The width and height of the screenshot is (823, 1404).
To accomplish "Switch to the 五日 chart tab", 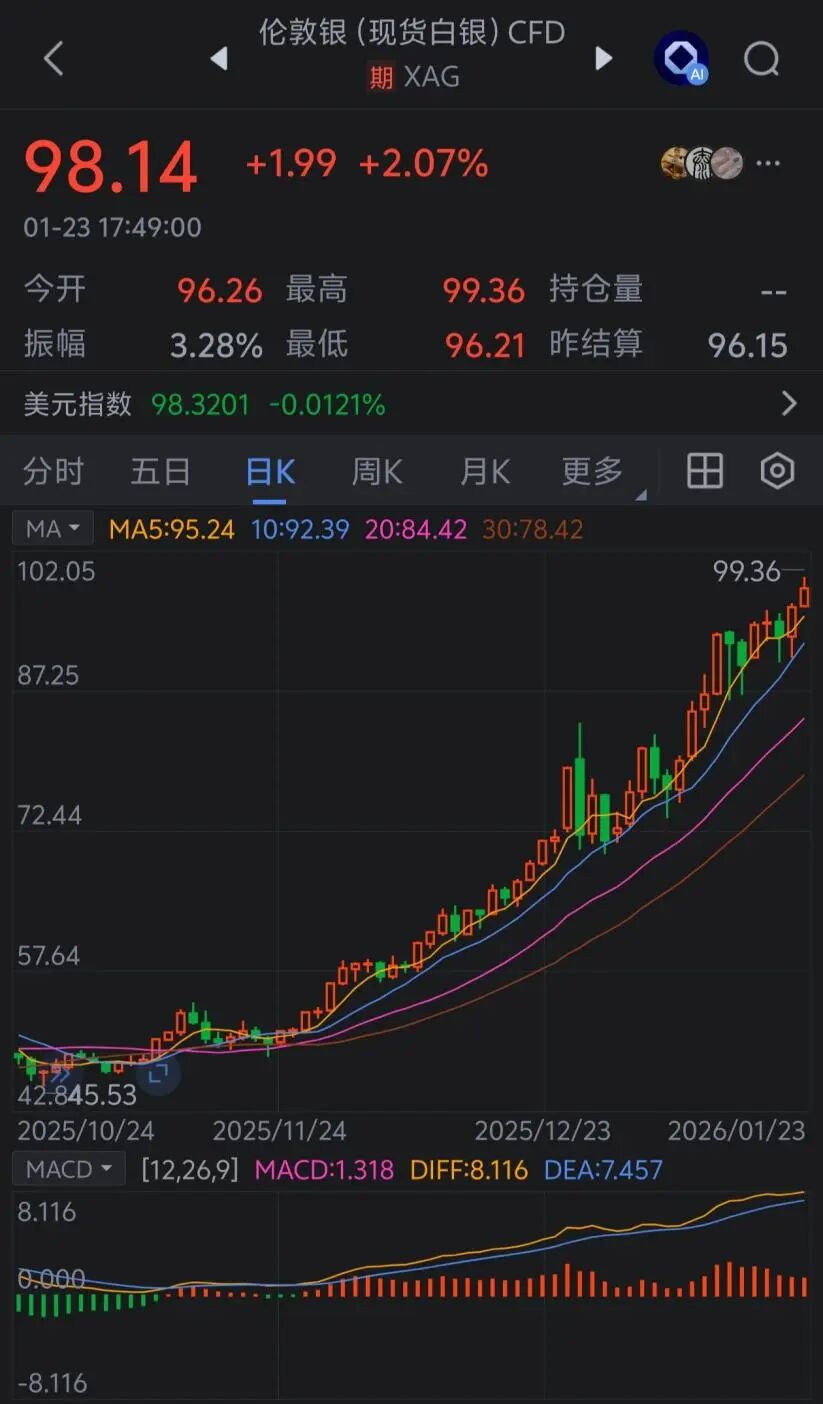I will coord(160,471).
